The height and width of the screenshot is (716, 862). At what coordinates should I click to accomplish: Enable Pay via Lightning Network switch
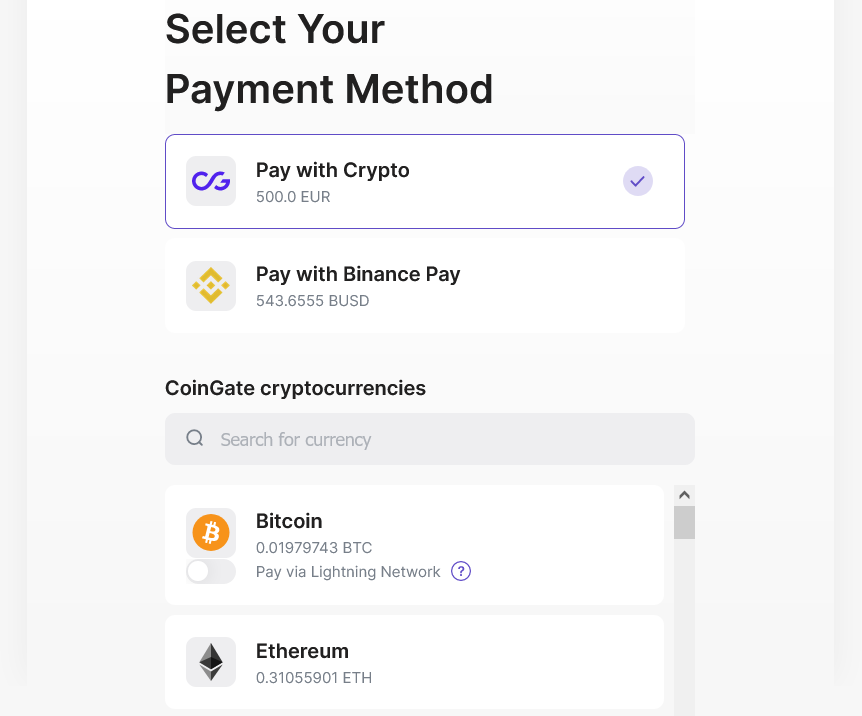pos(211,572)
